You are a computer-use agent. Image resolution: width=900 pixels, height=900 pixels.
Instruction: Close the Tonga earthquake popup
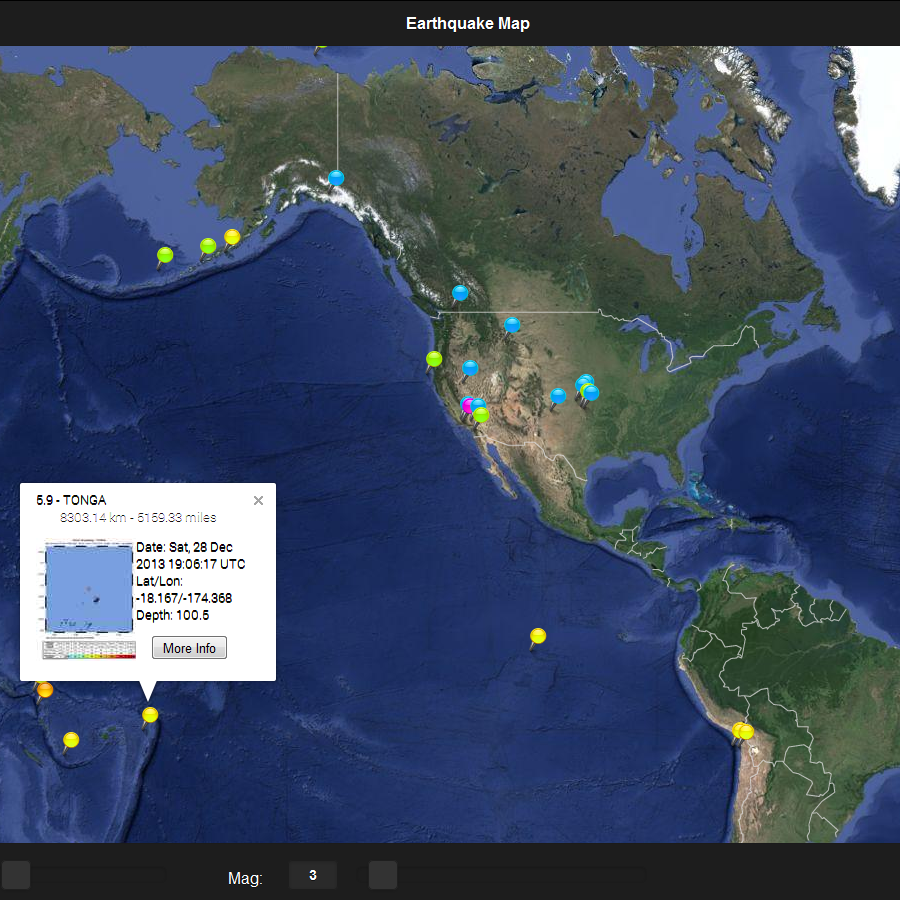(x=258, y=501)
